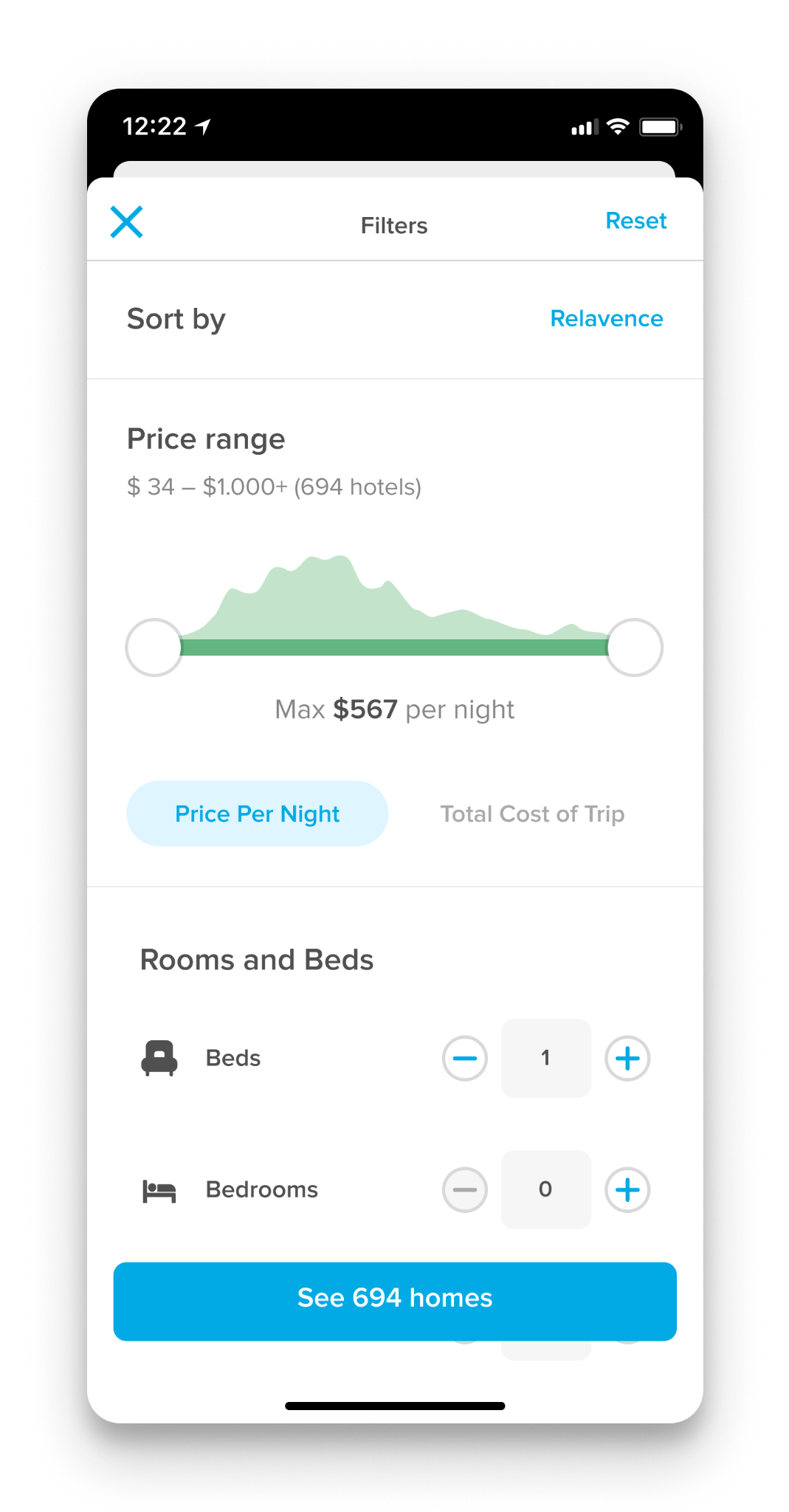Tap the minimum price slider handle
The height and width of the screenshot is (1512, 789).
coord(154,647)
